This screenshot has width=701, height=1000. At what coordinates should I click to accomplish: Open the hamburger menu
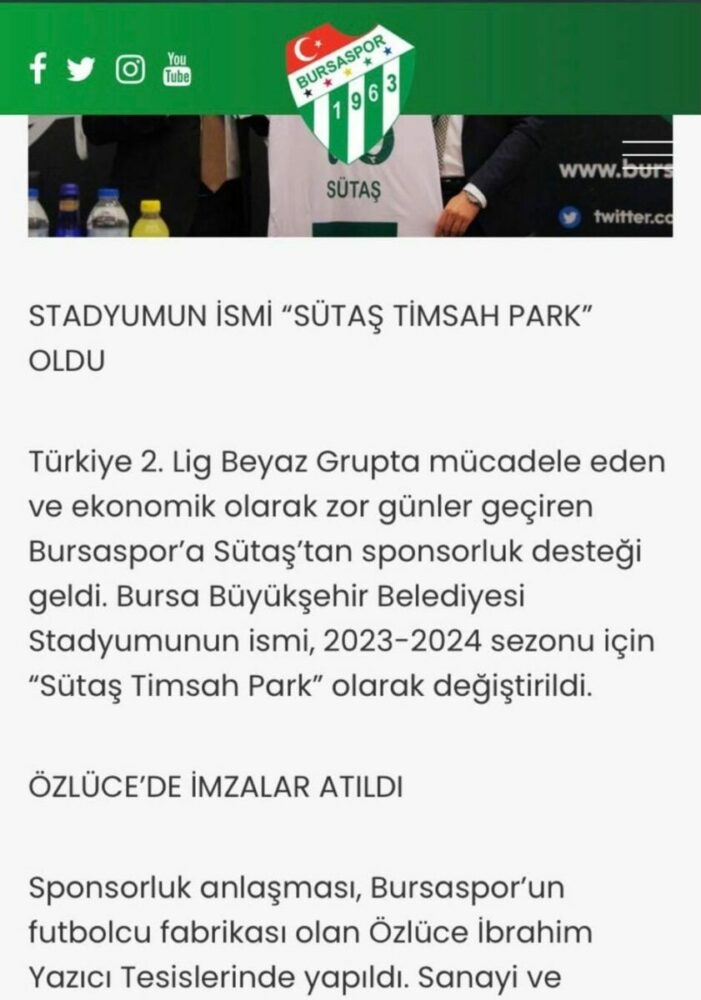647,157
